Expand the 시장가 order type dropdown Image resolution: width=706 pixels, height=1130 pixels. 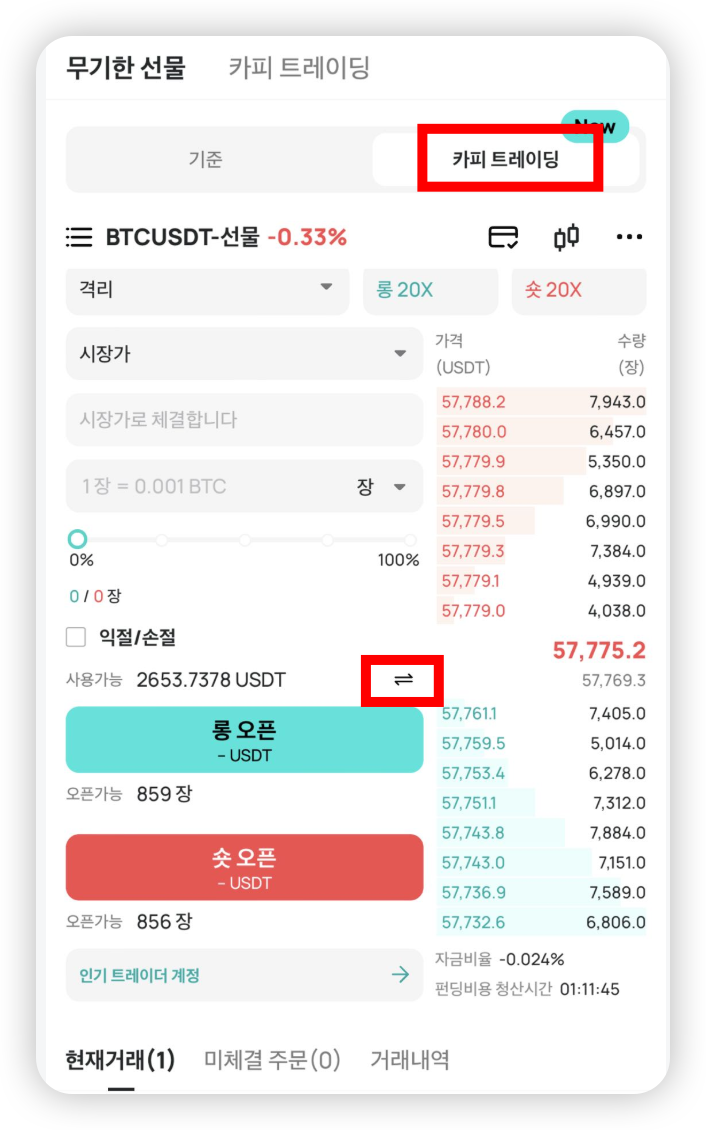tap(244, 354)
